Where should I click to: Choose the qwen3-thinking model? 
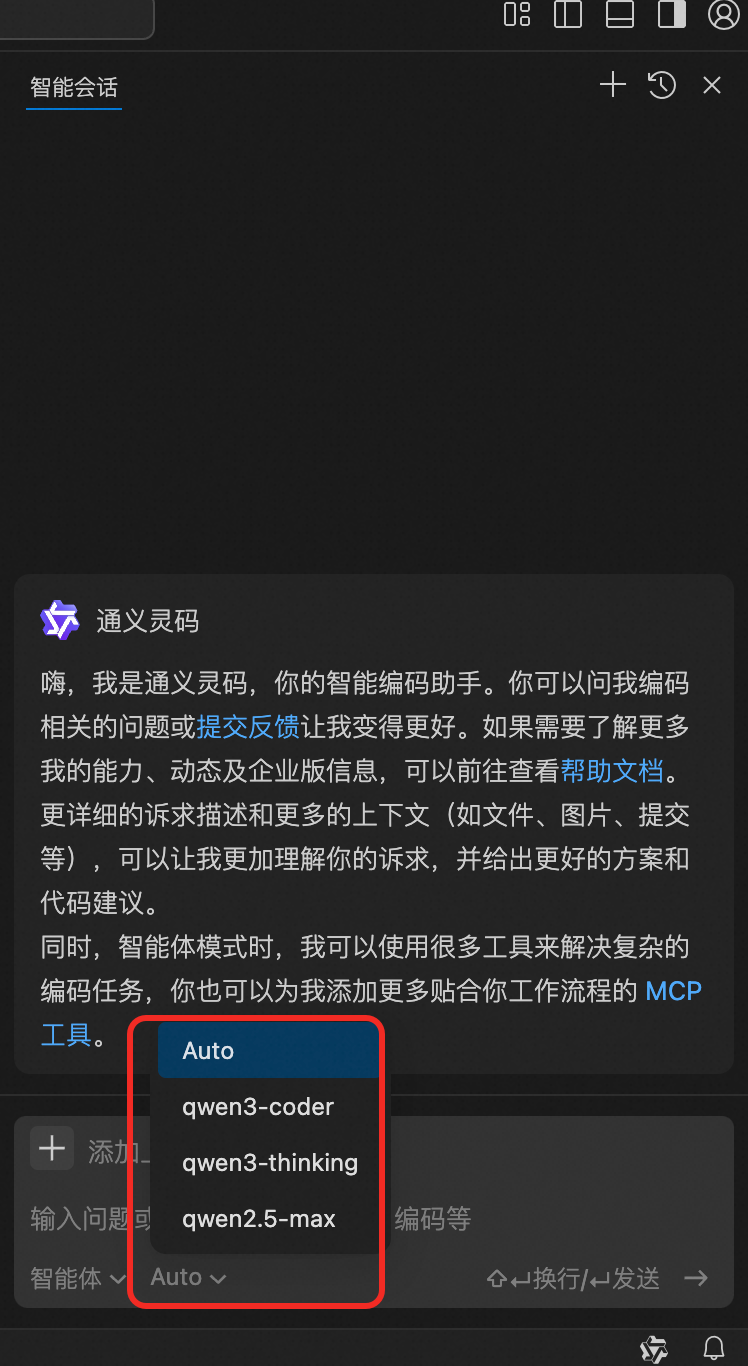(x=269, y=1163)
